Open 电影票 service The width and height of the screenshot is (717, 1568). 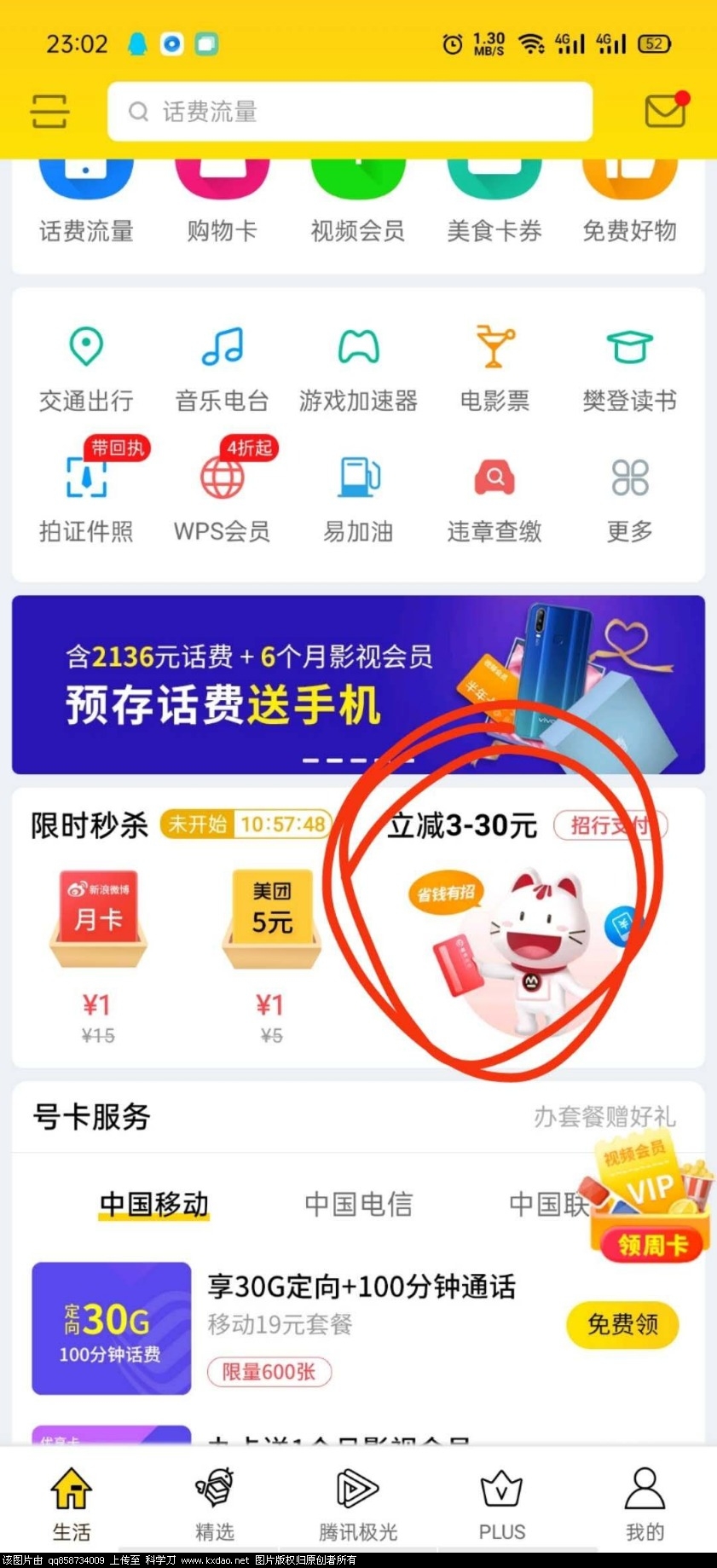click(x=494, y=368)
